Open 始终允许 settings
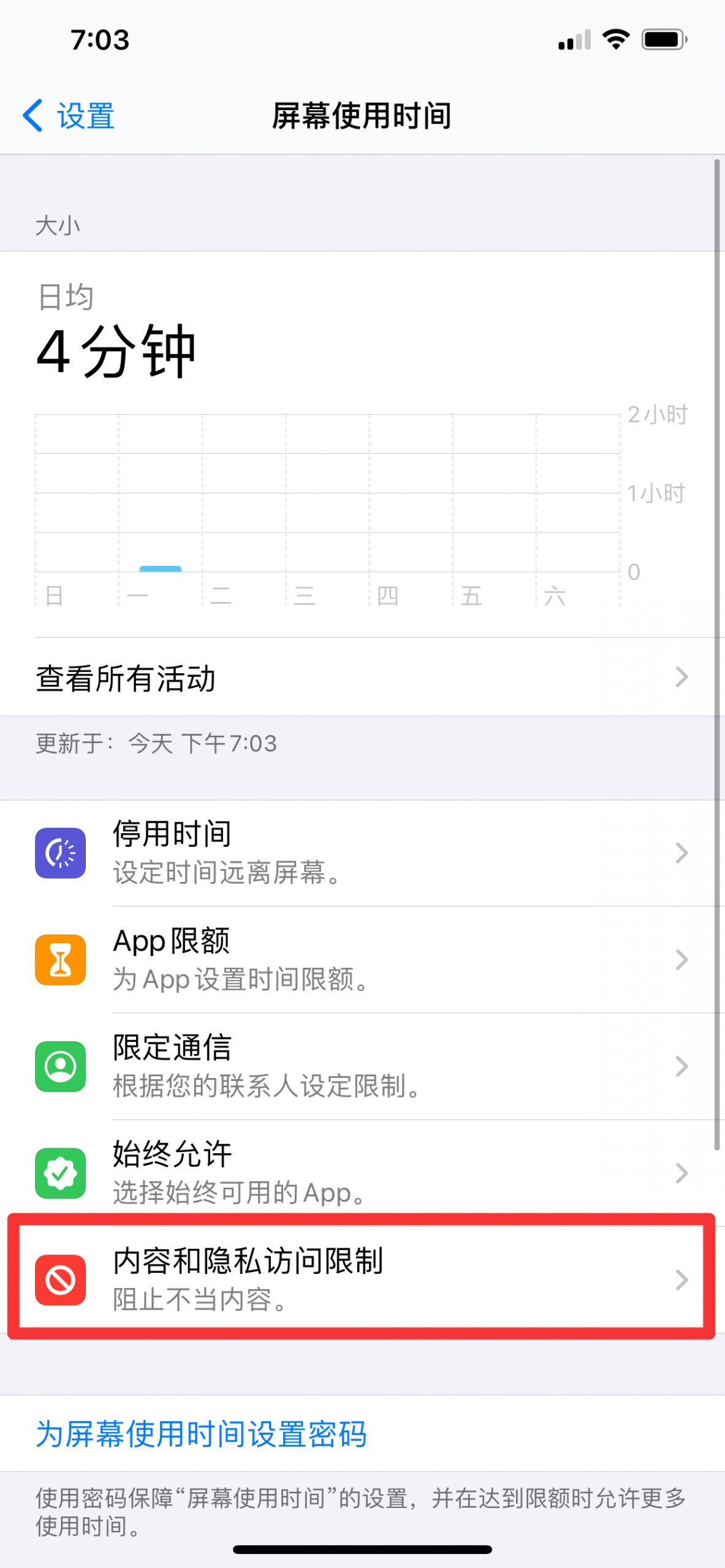The image size is (725, 1568). click(362, 1172)
